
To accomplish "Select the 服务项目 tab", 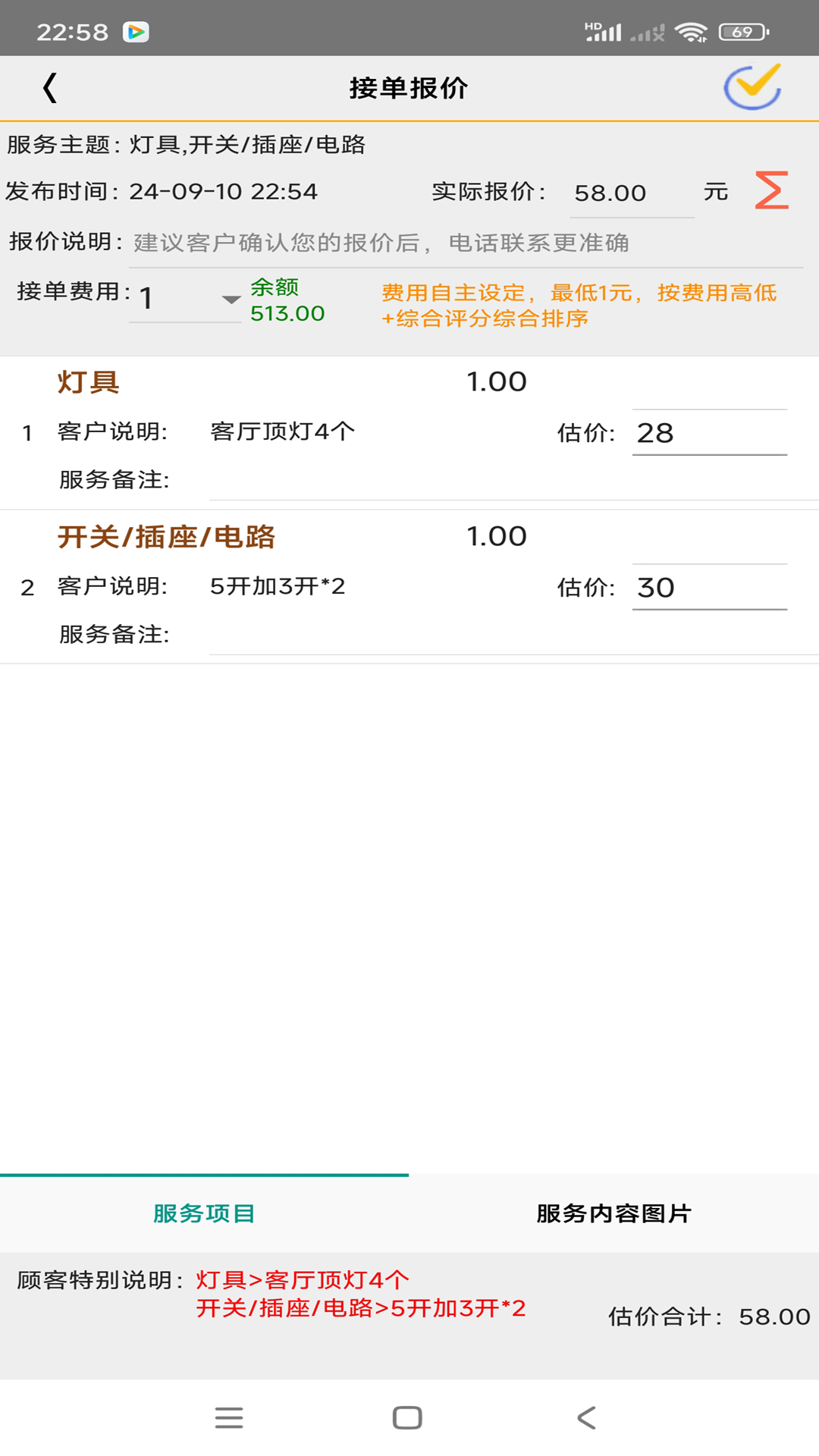I will (x=203, y=1213).
